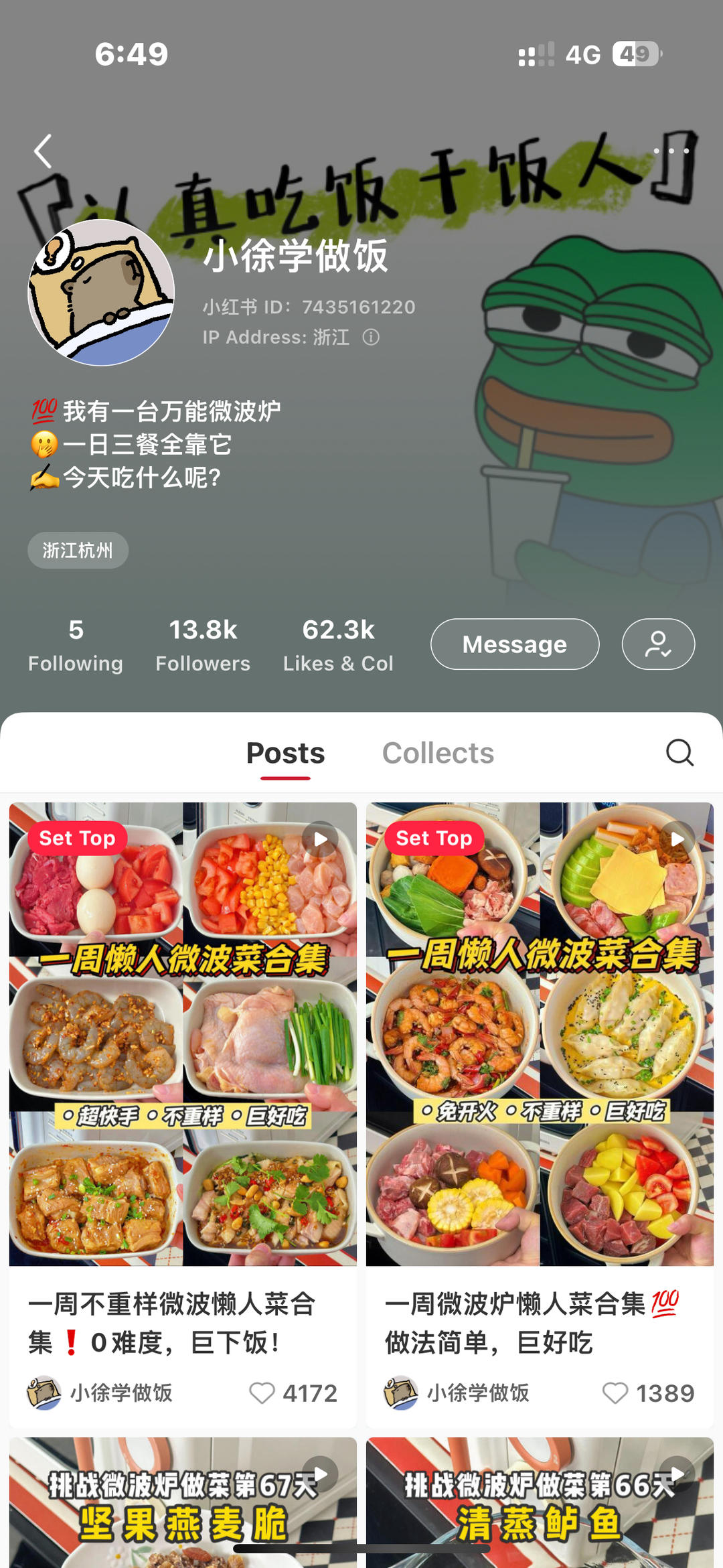Switch to the Collects tab
The image size is (723, 1568).
point(438,753)
